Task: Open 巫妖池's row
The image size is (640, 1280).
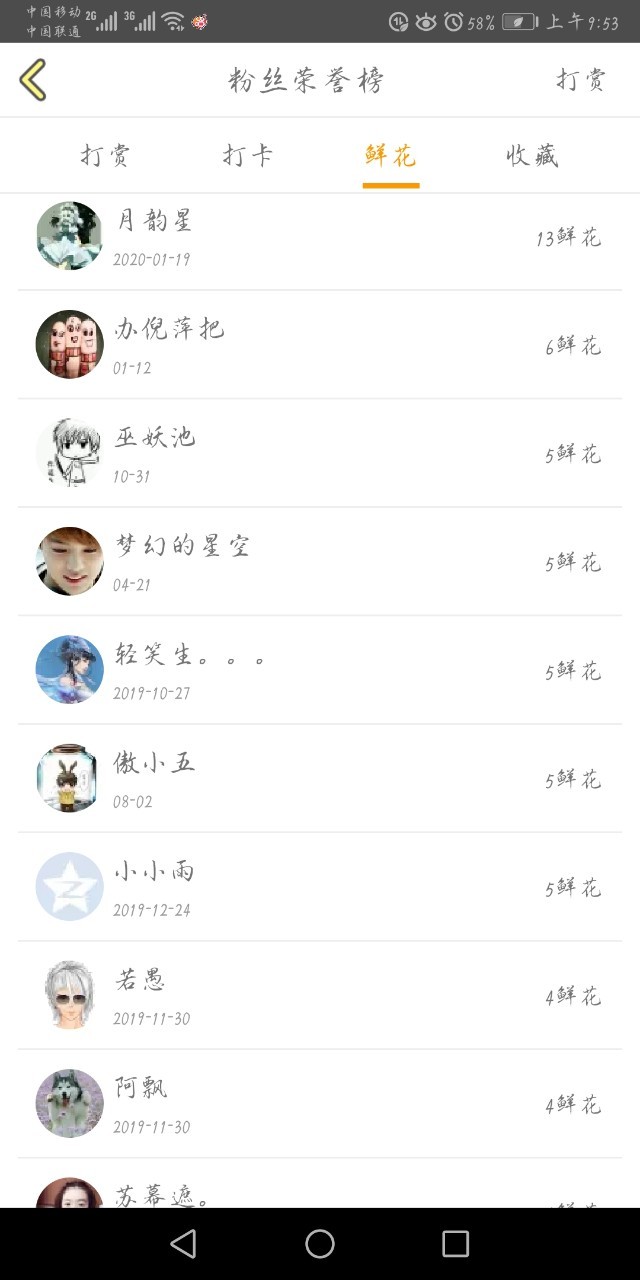Action: [320, 453]
